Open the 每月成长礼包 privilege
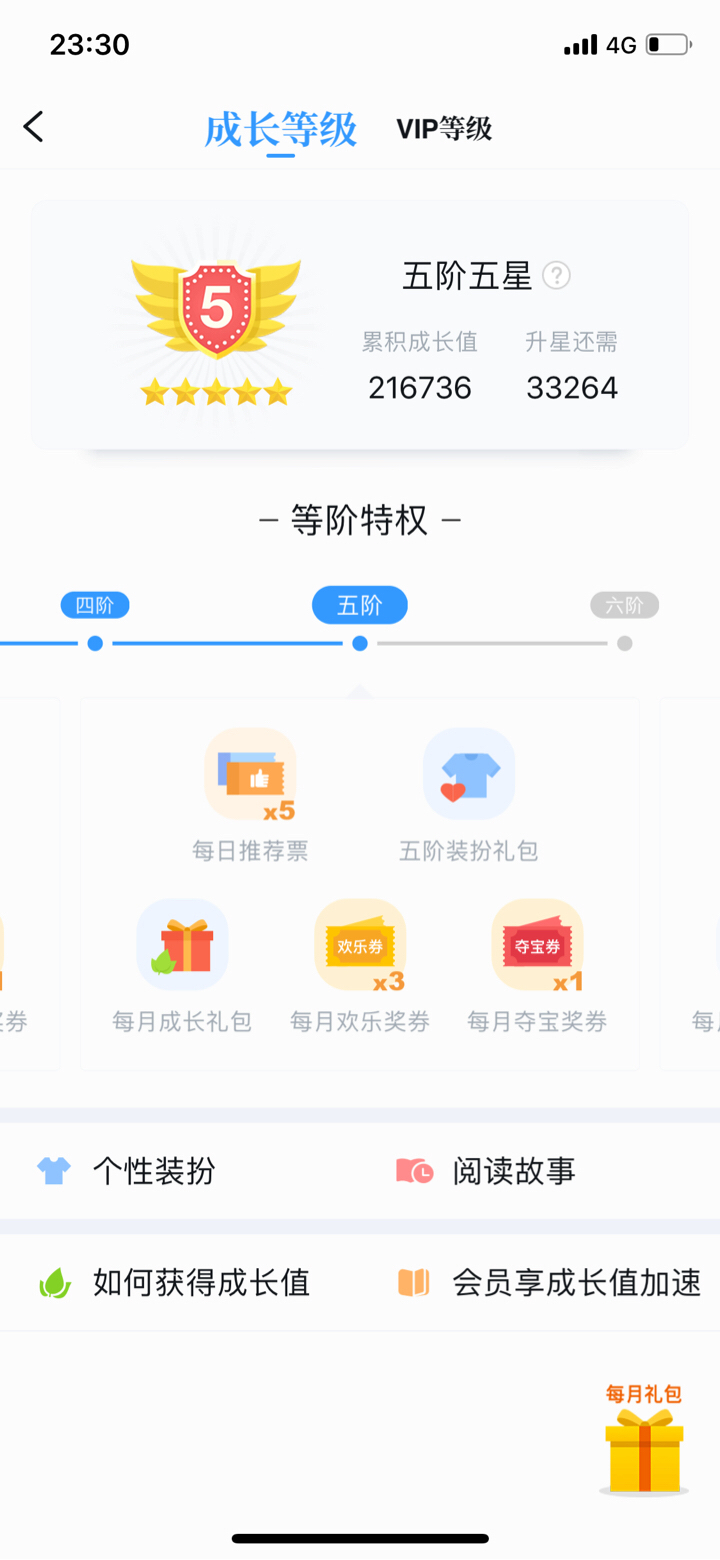Viewport: 720px width, 1560px height. (x=182, y=965)
